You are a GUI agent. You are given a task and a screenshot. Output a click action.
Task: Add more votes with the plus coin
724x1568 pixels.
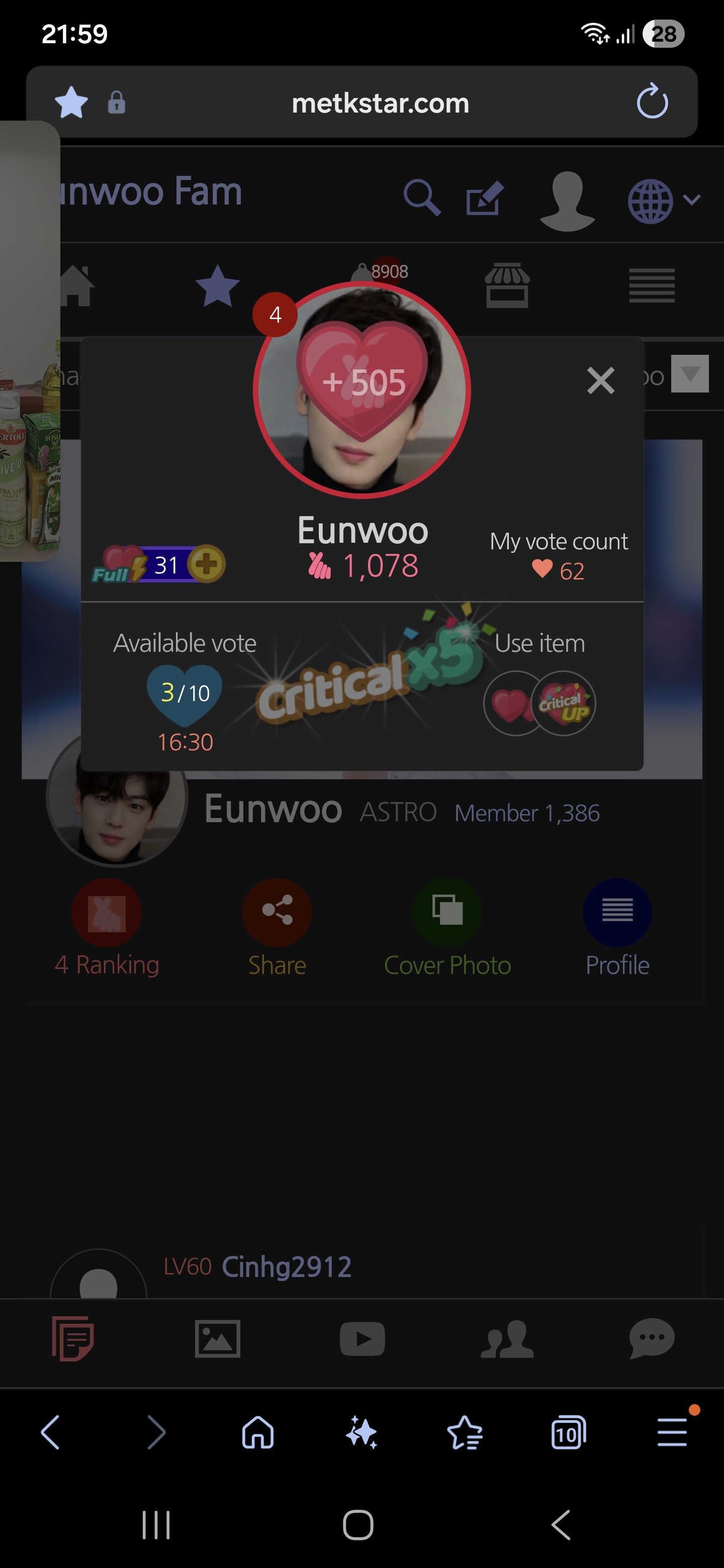tap(207, 564)
